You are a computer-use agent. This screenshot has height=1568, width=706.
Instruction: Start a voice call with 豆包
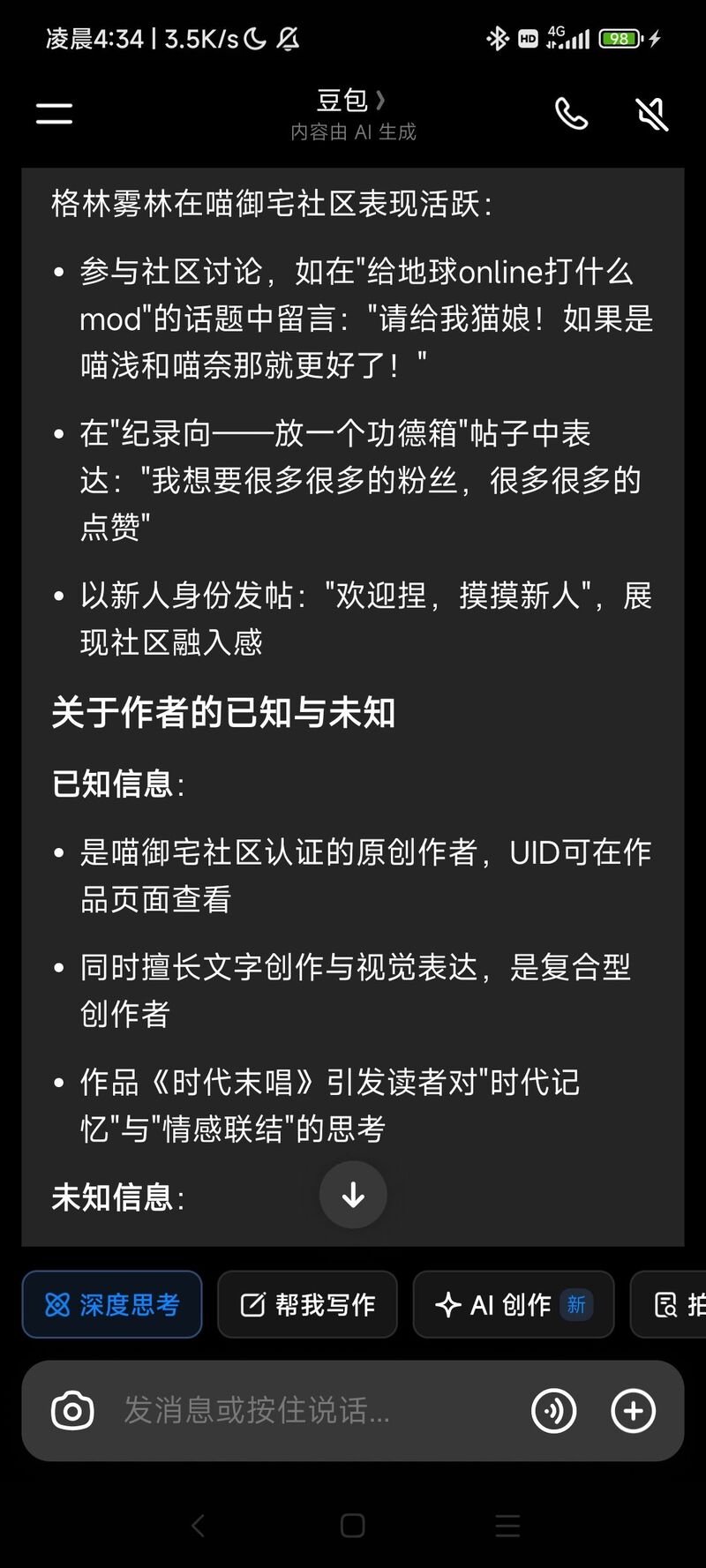[x=572, y=113]
